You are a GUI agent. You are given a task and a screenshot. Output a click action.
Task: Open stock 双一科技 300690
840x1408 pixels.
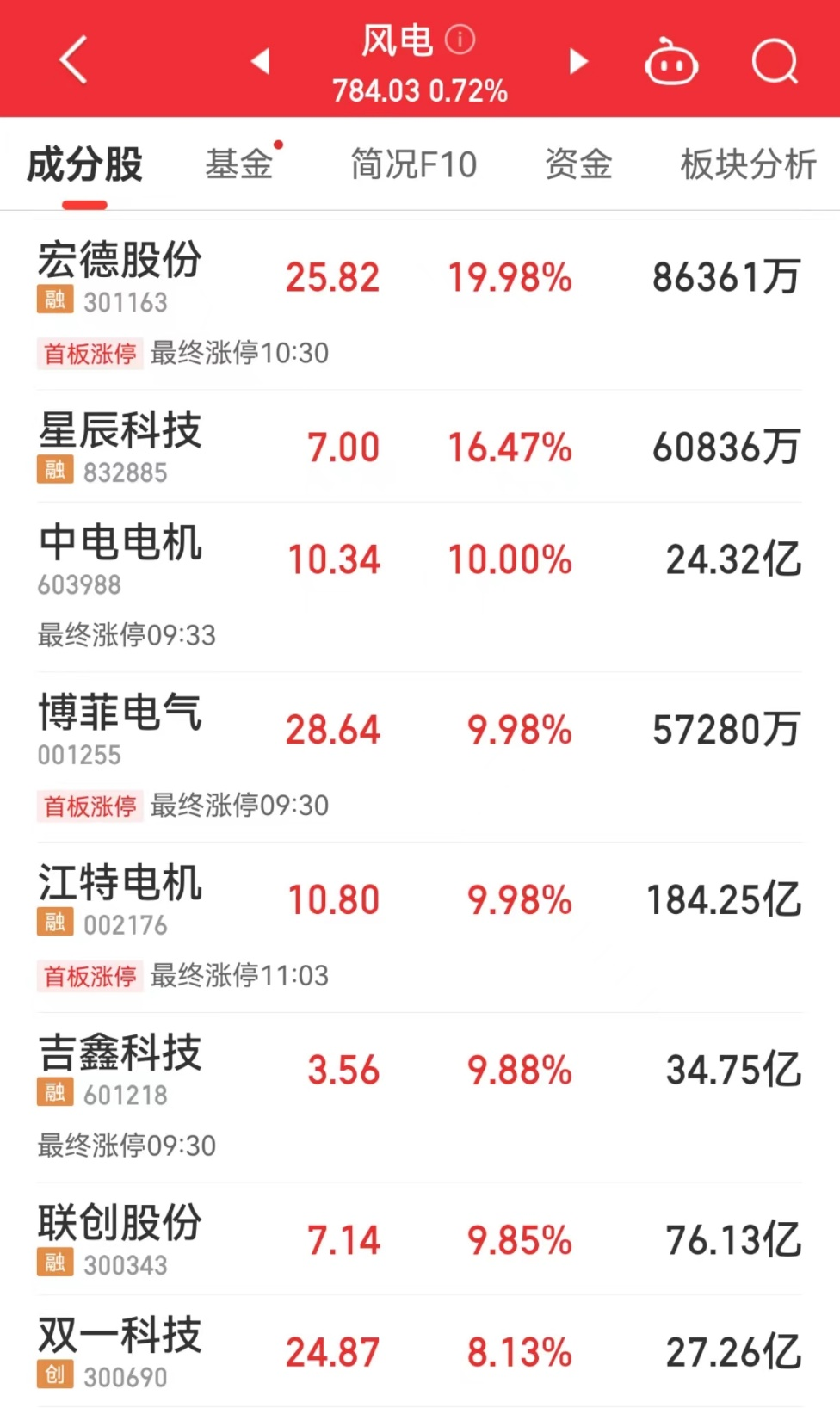point(420,1351)
